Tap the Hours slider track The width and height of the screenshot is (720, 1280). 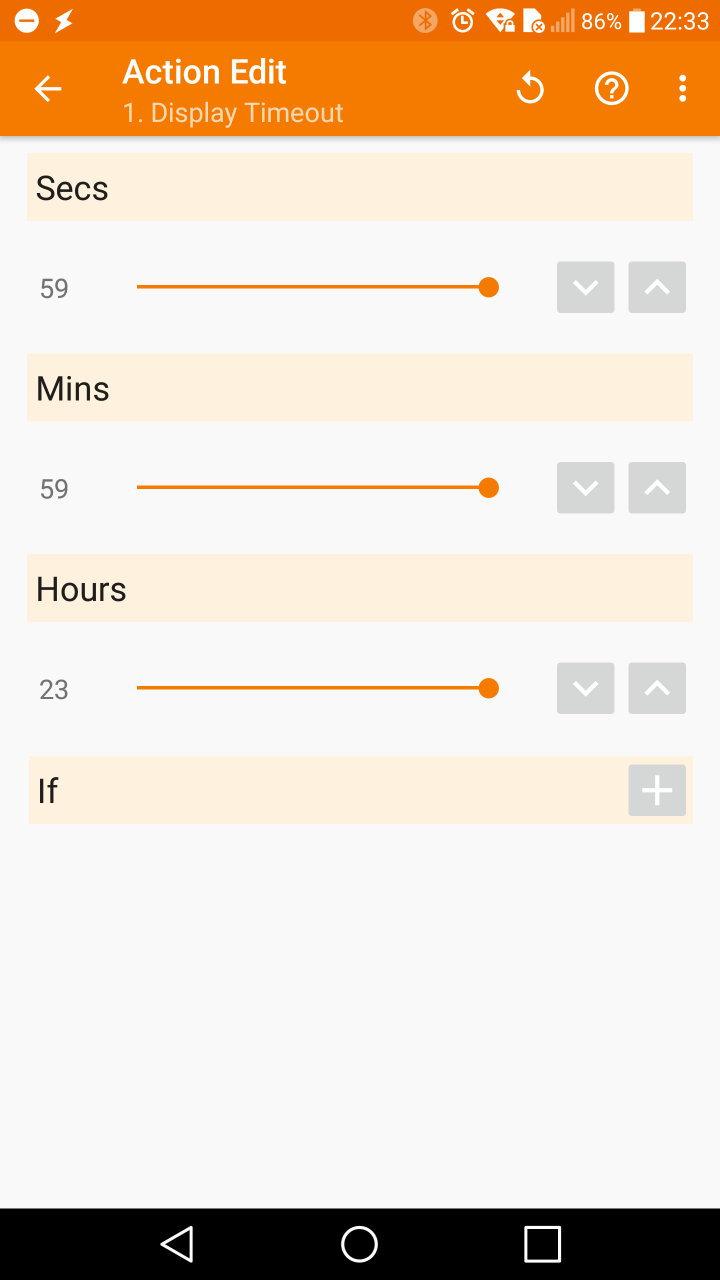tap(312, 688)
